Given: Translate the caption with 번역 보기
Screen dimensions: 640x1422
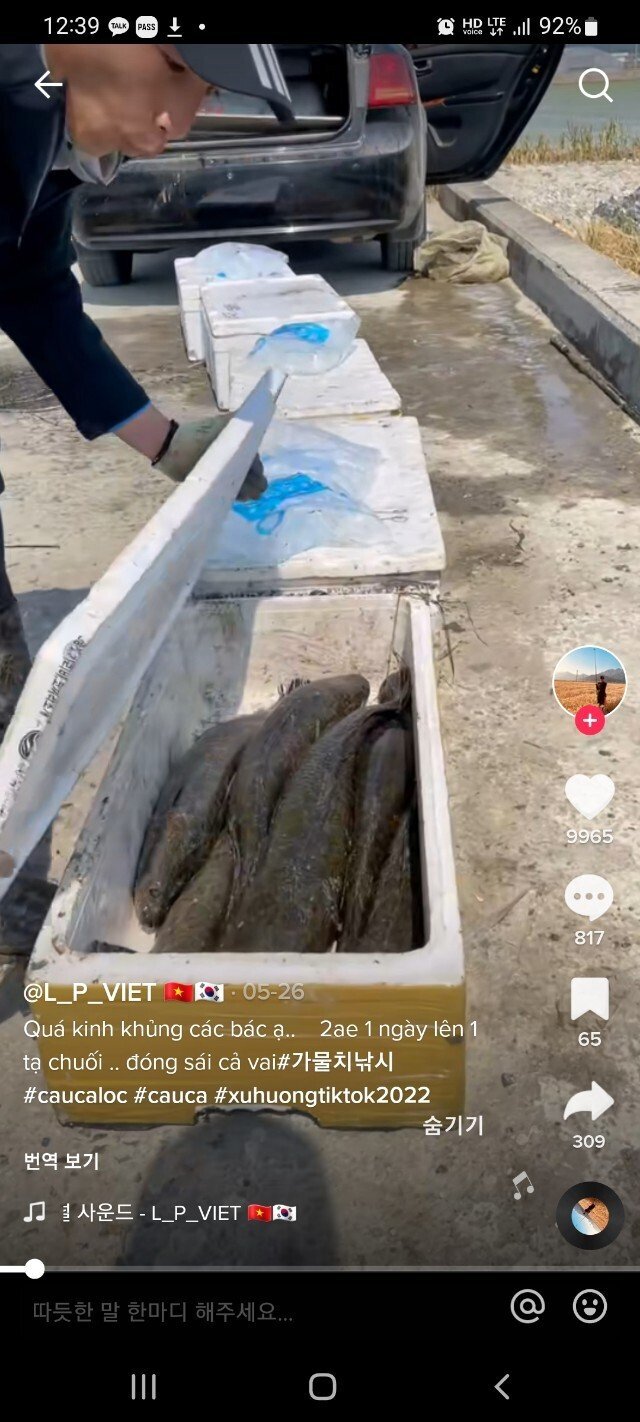Looking at the screenshot, I should pos(62,1161).
